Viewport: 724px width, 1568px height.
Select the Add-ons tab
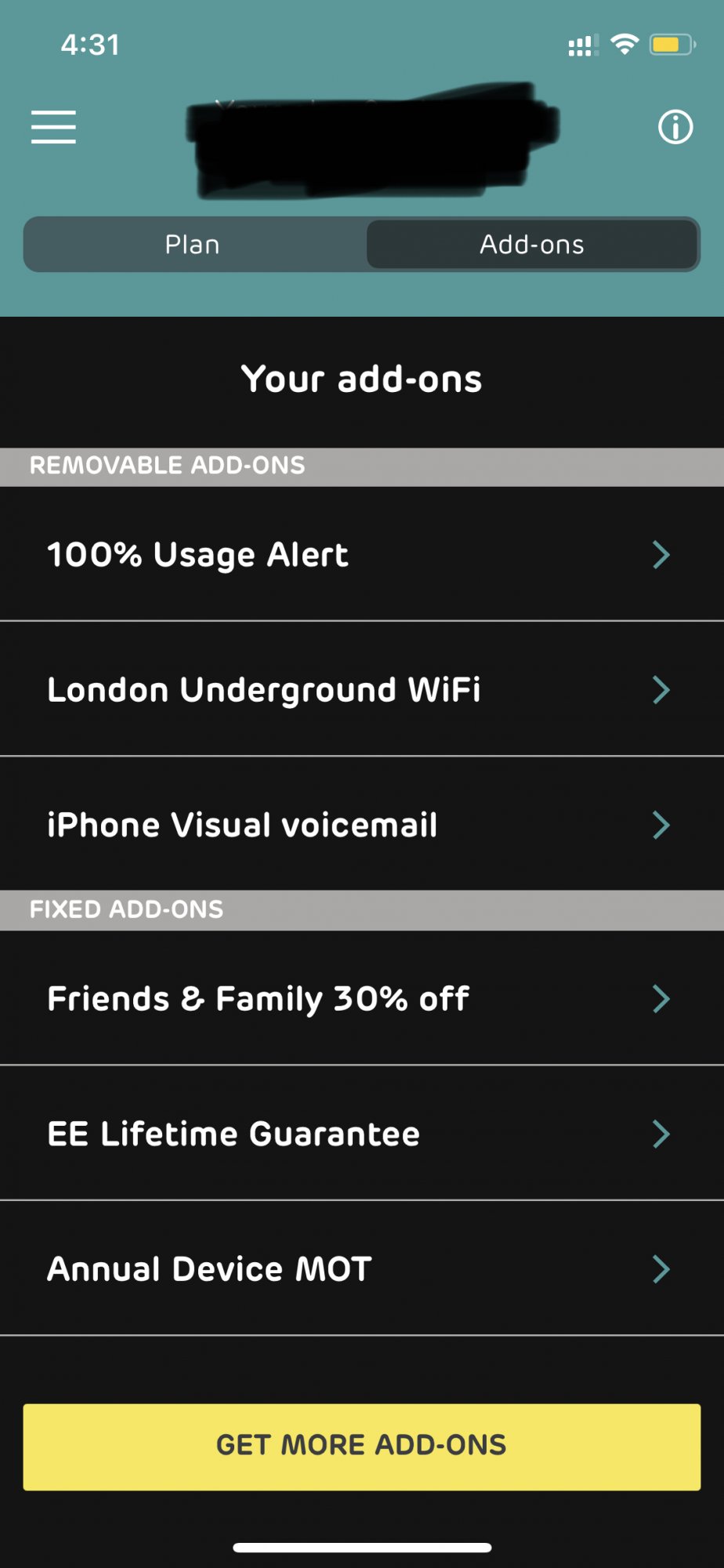pos(532,245)
